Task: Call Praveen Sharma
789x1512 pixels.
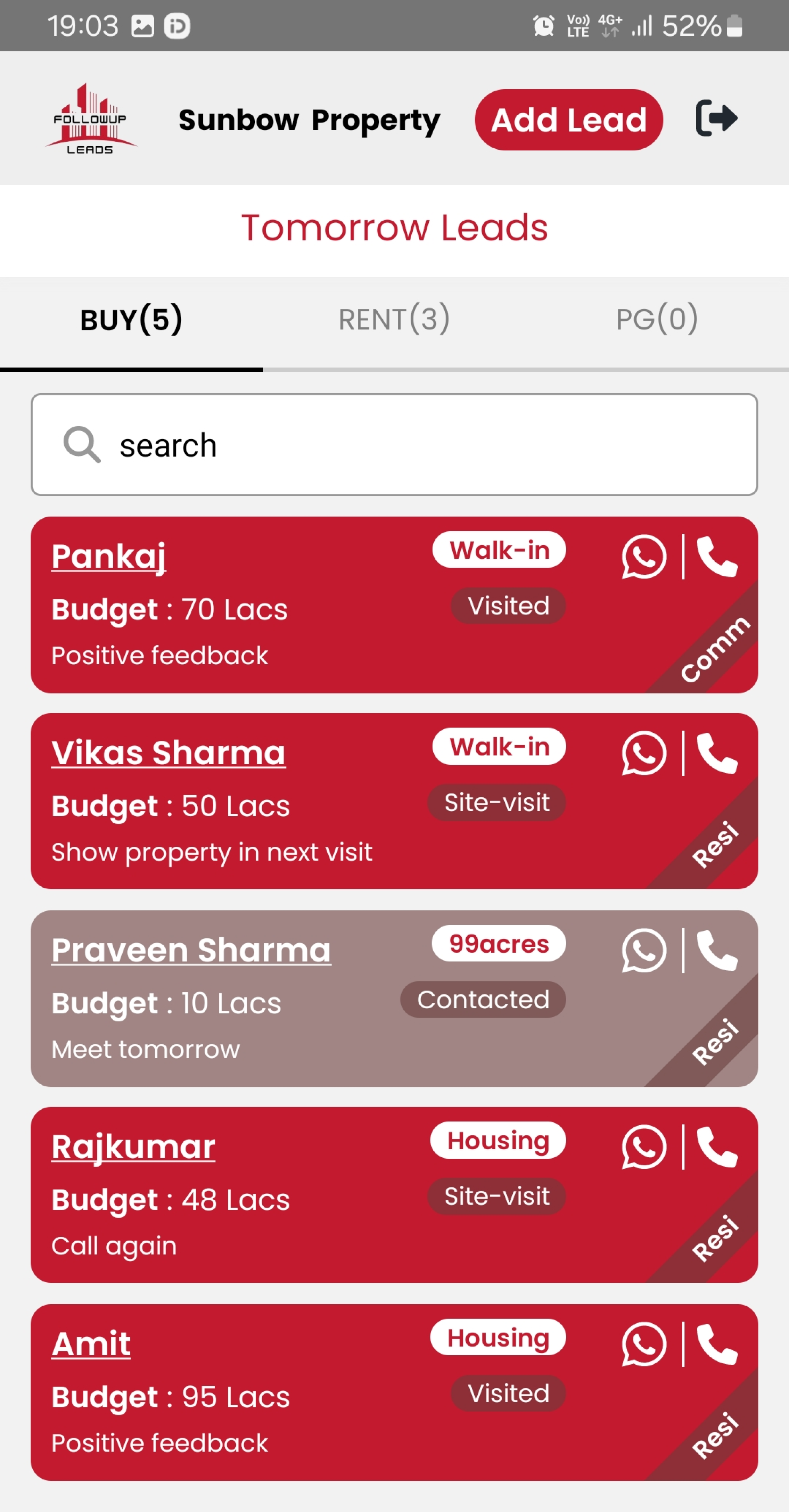Action: 717,950
